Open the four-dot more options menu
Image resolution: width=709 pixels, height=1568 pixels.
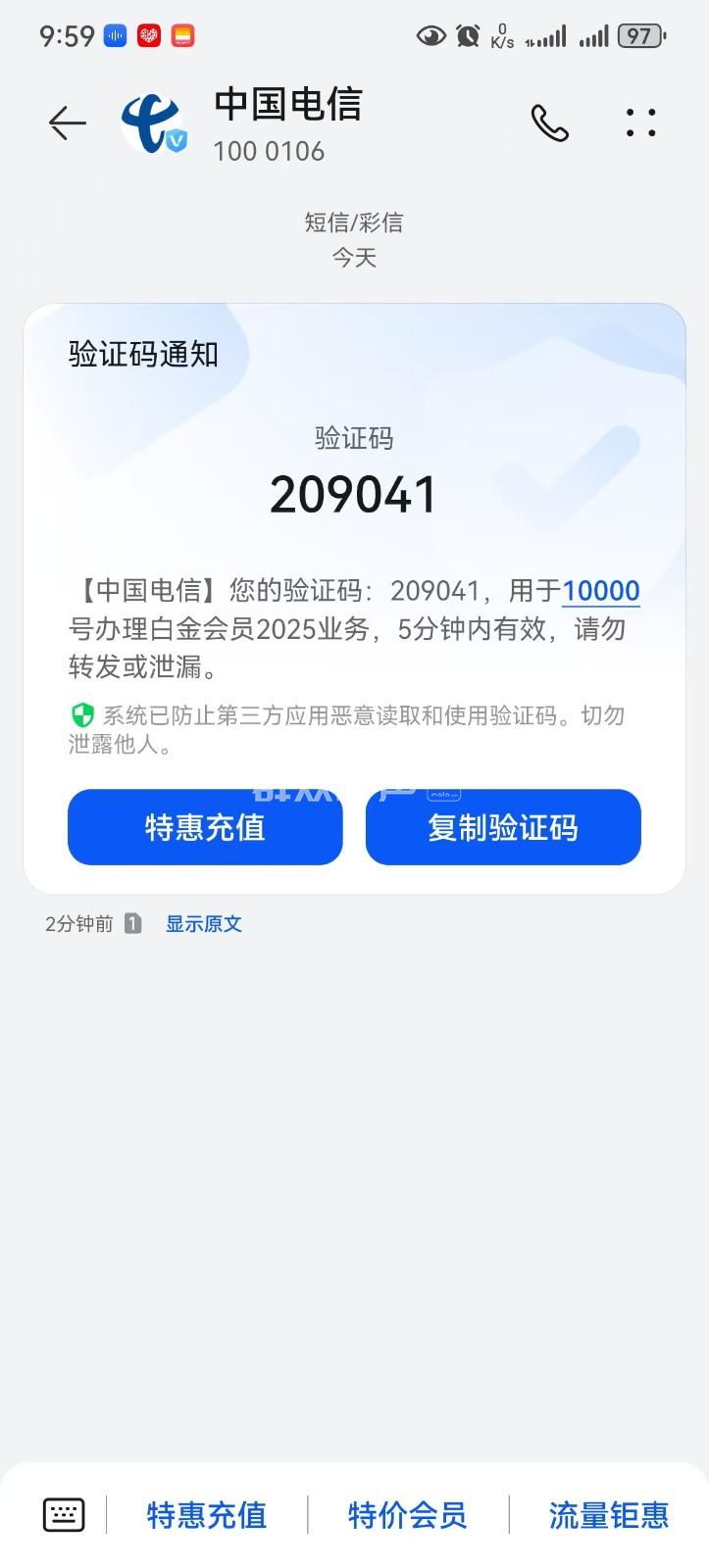640,123
